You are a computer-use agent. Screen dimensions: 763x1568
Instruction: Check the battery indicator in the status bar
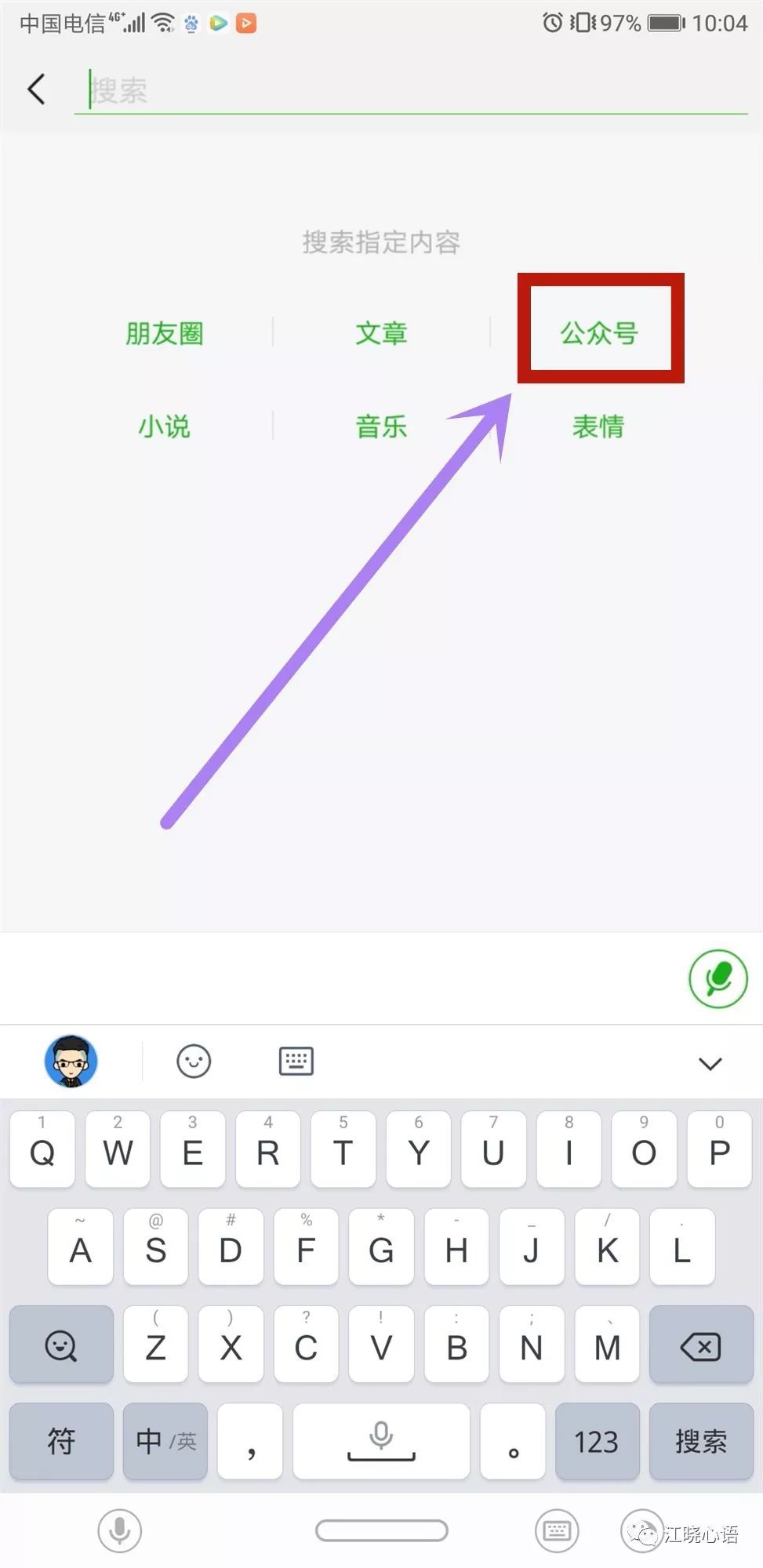[x=663, y=23]
